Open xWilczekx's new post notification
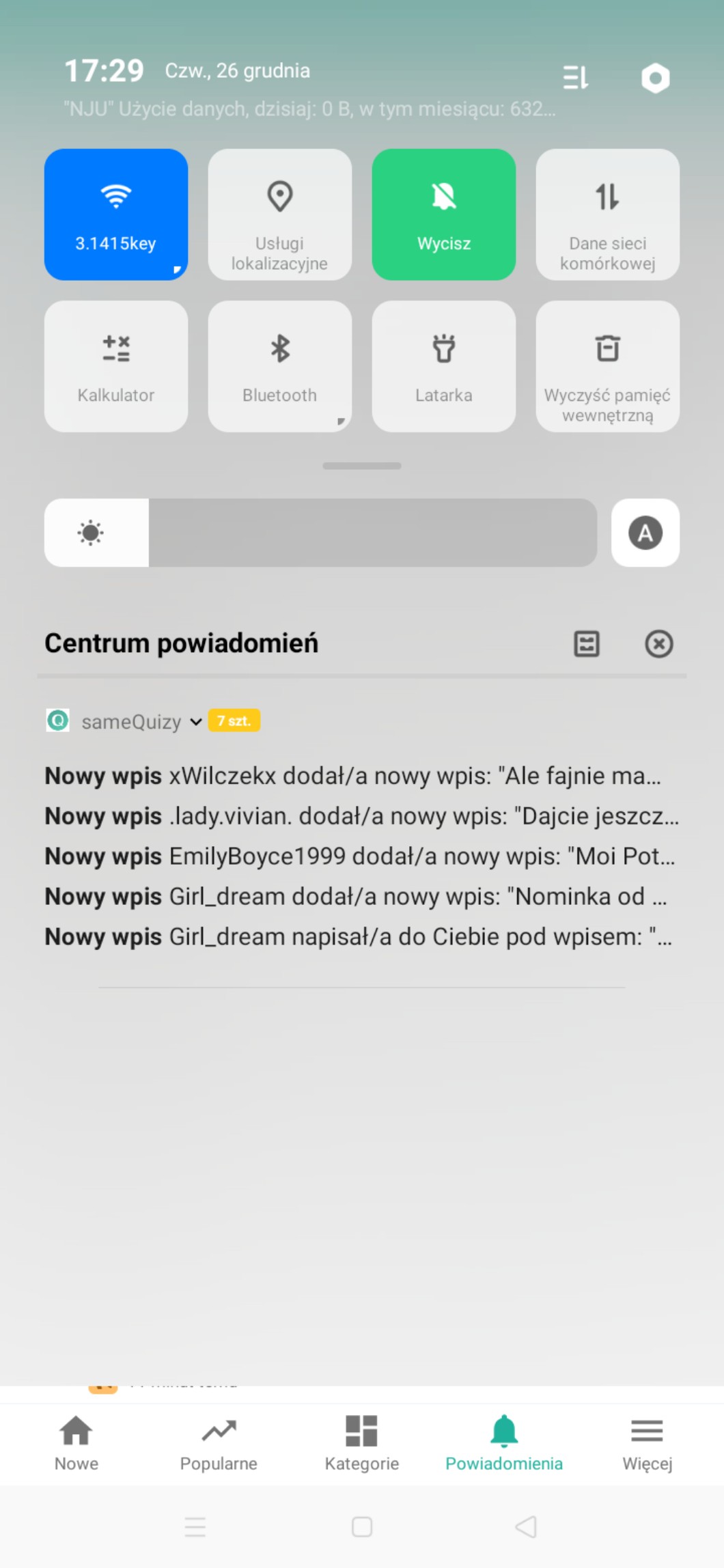 [x=352, y=776]
